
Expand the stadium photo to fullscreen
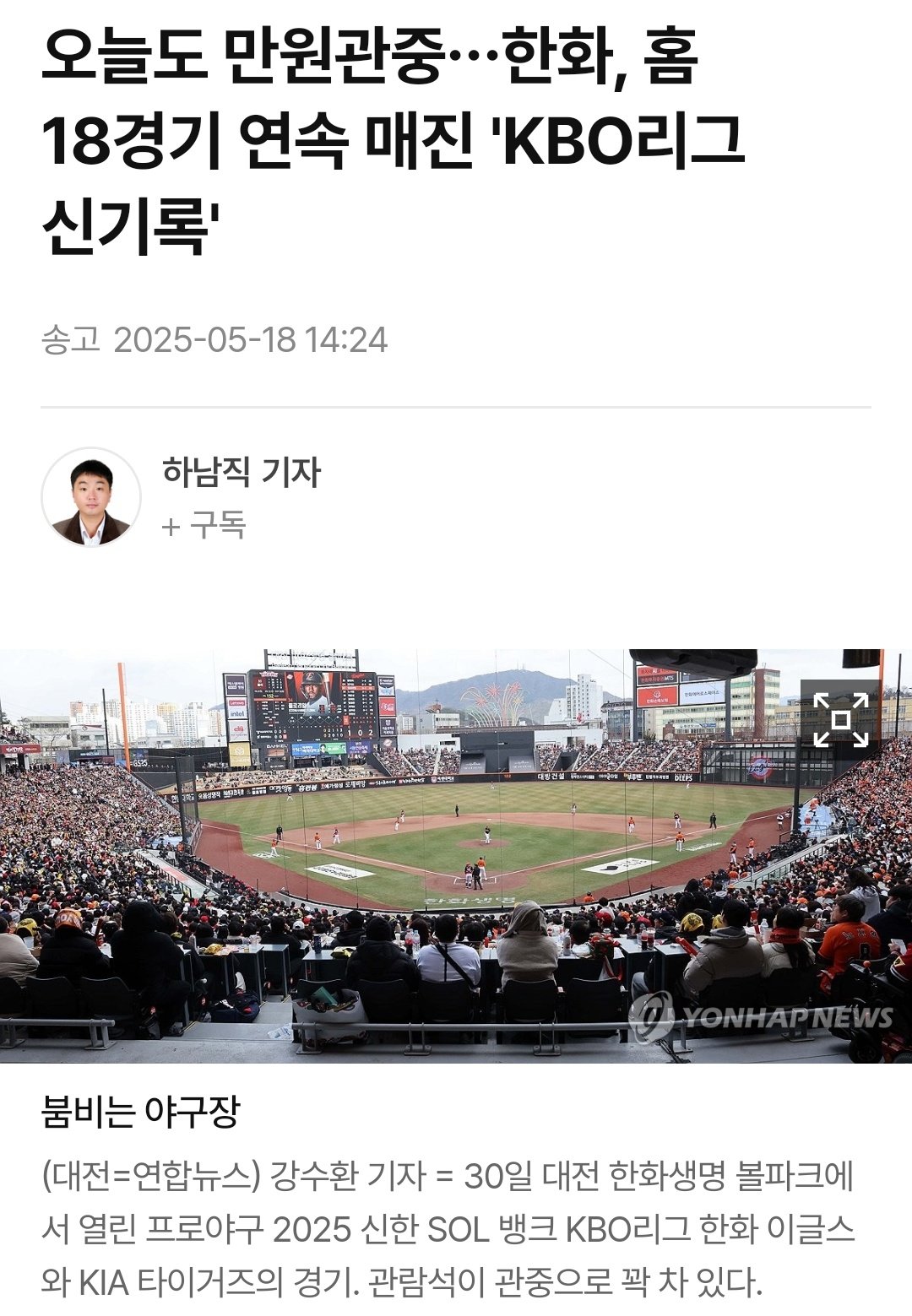pos(840,720)
